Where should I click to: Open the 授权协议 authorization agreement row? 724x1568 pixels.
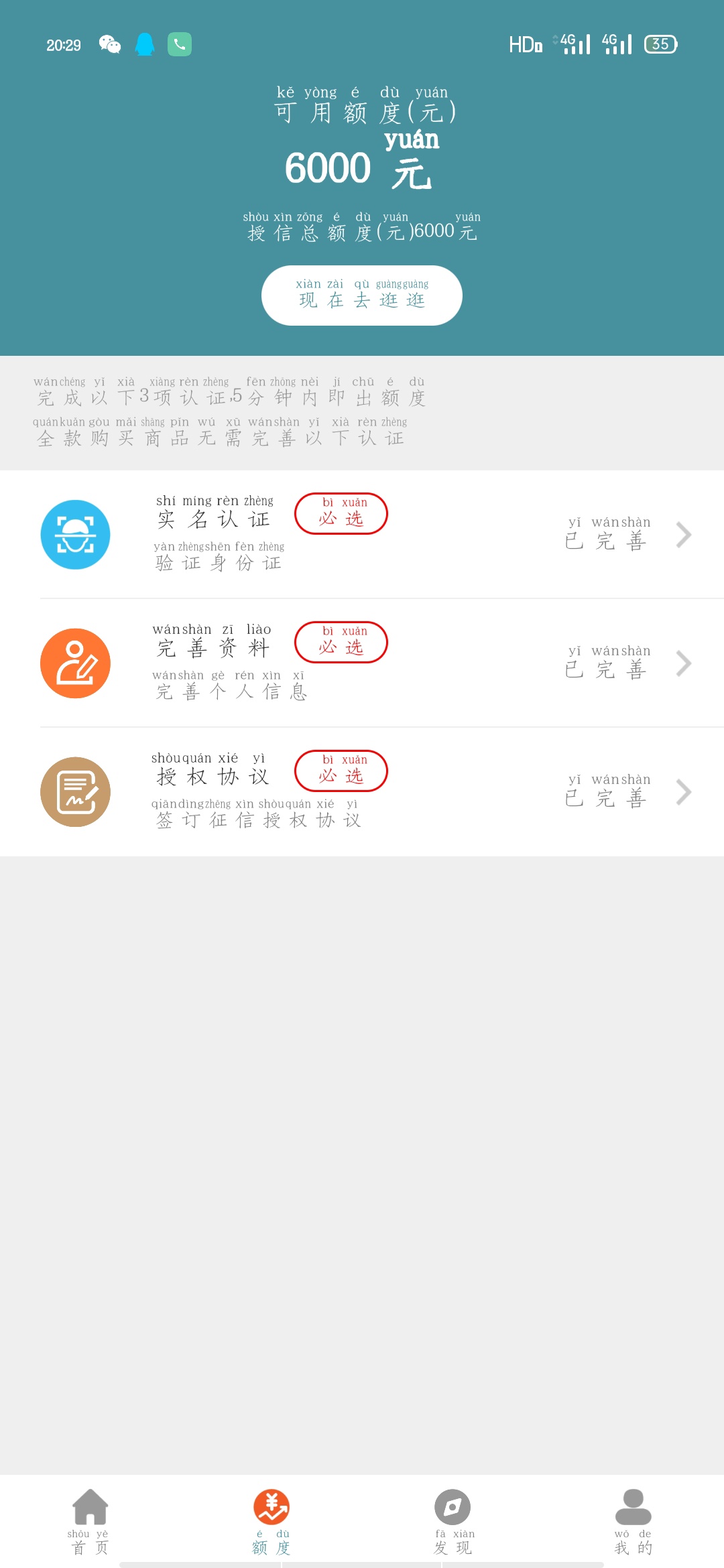362,792
